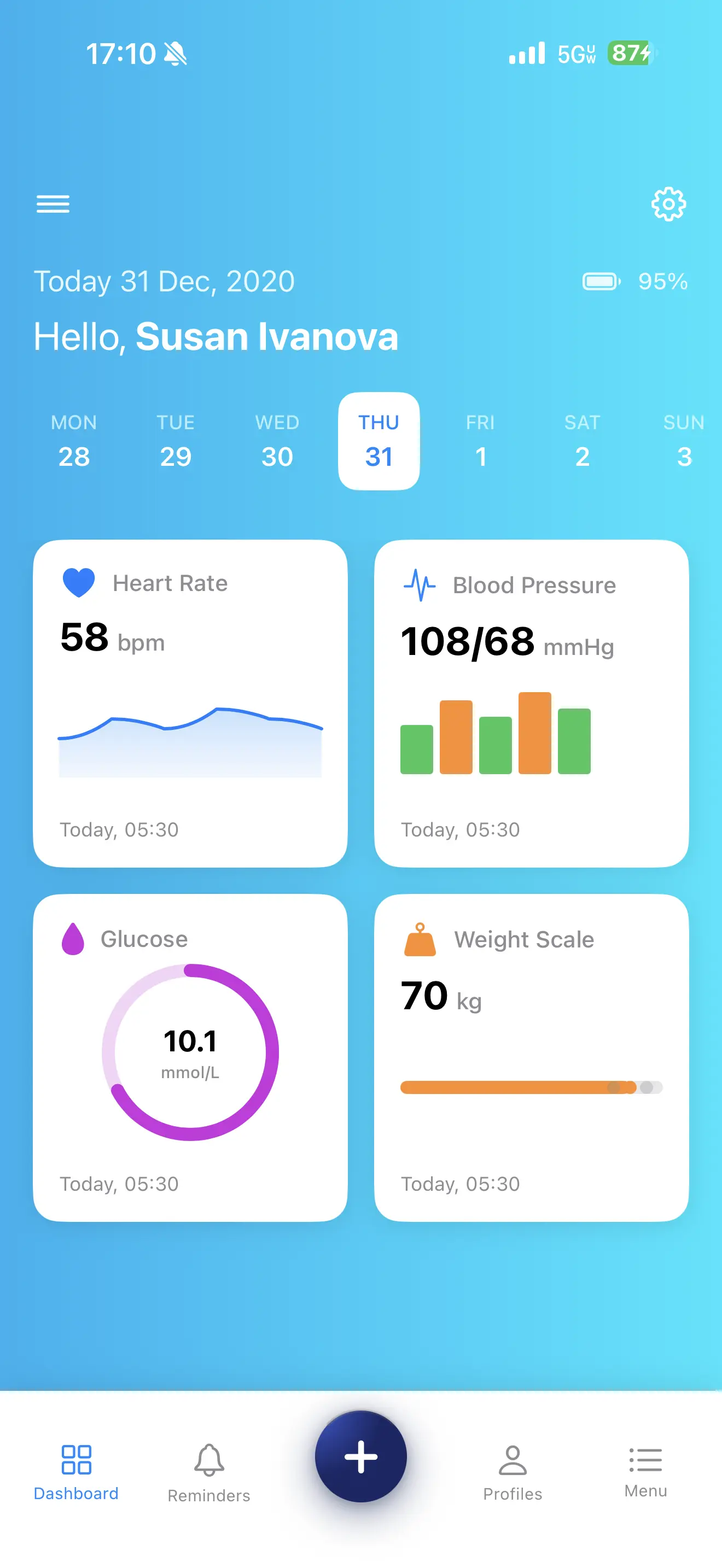Select Sunday 3 in the week strip

click(683, 441)
